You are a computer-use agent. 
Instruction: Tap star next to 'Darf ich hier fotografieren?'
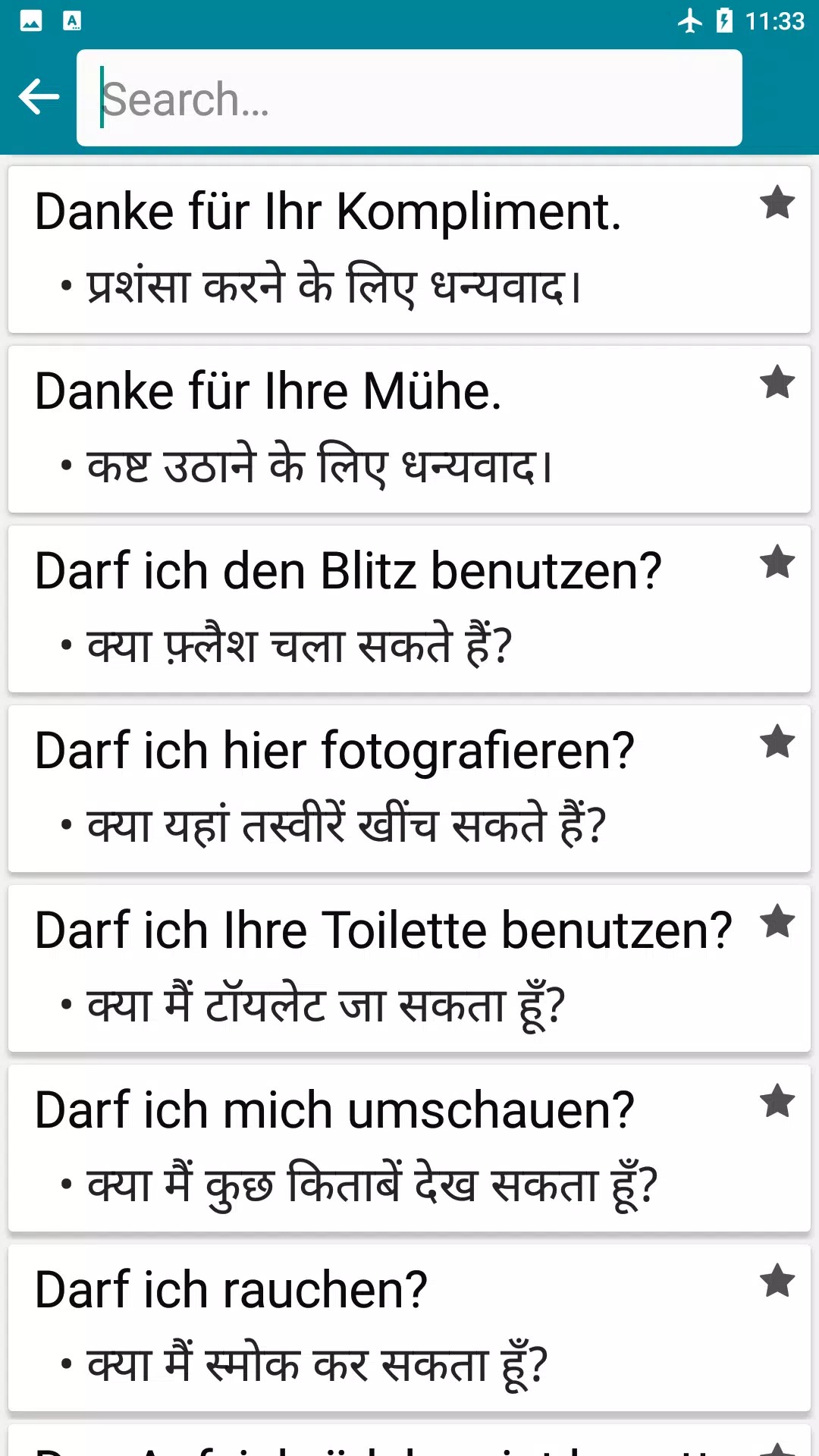tap(777, 742)
